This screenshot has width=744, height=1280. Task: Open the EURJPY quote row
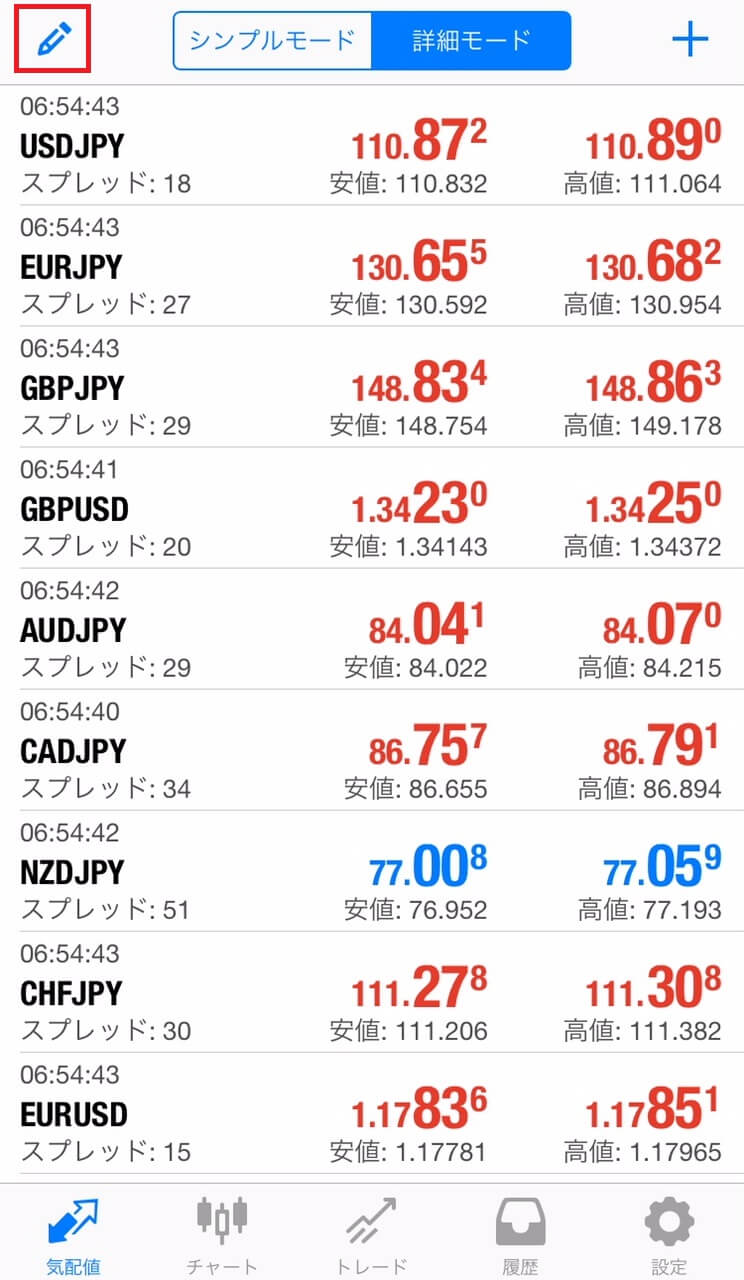[372, 266]
